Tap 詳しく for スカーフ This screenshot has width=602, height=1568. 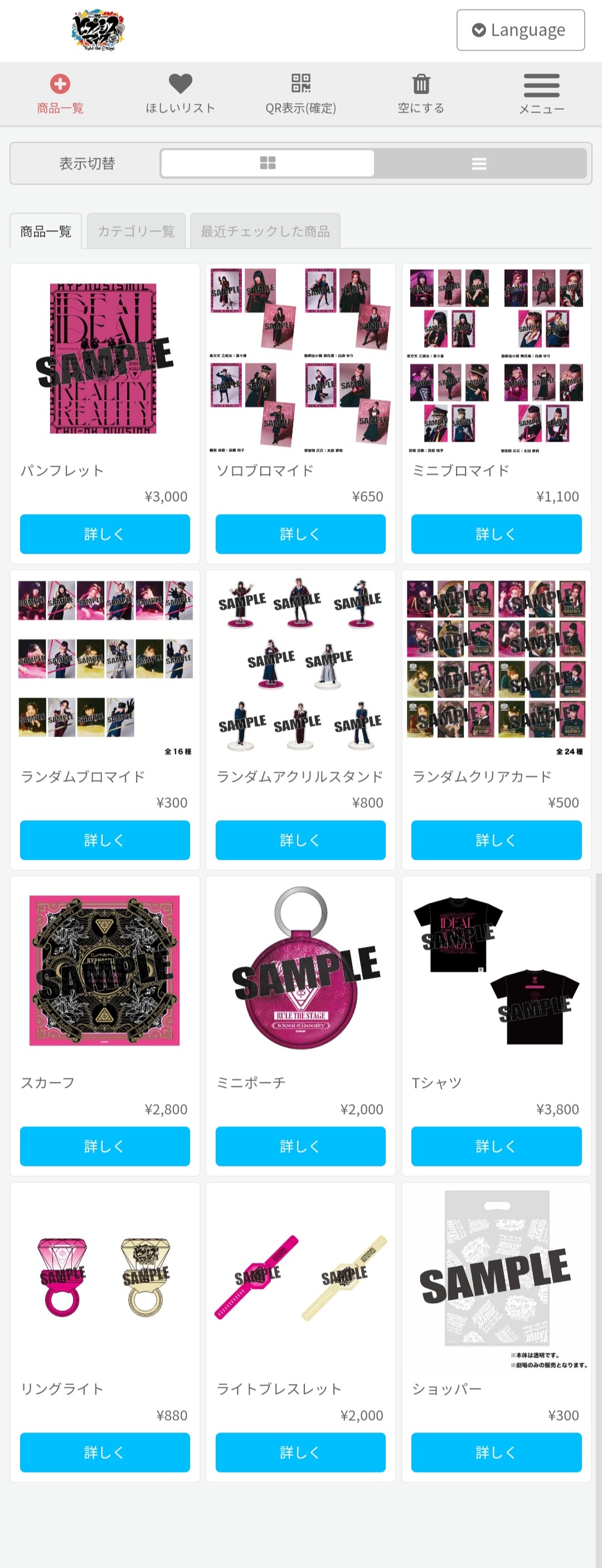105,1146
